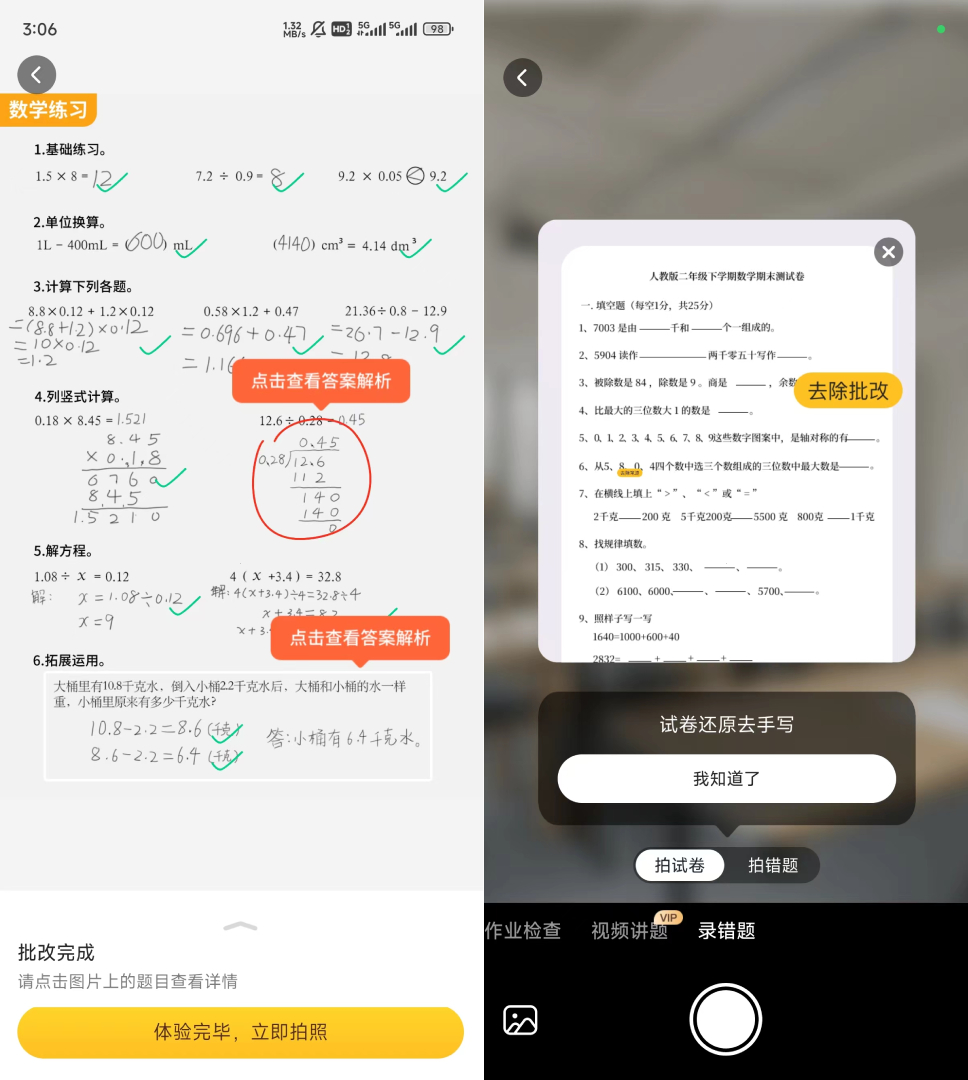Tap the 点击查看答案解析 bubble on question 4
968x1080 pixels.
(321, 381)
